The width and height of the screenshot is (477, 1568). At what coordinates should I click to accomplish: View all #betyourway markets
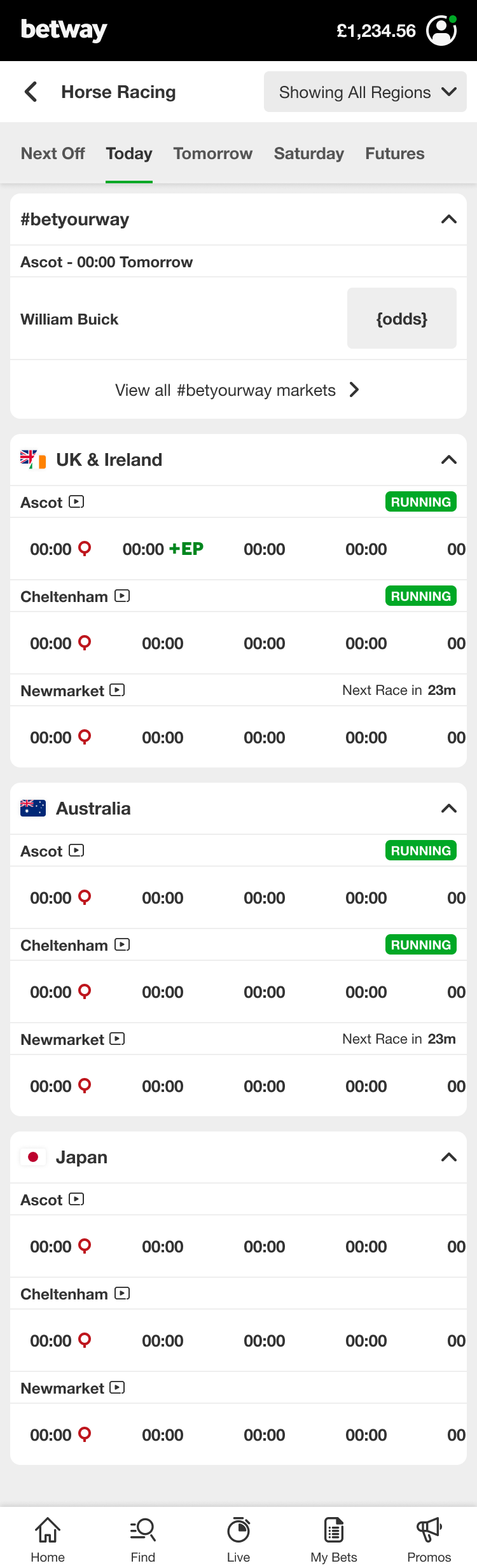click(x=238, y=390)
